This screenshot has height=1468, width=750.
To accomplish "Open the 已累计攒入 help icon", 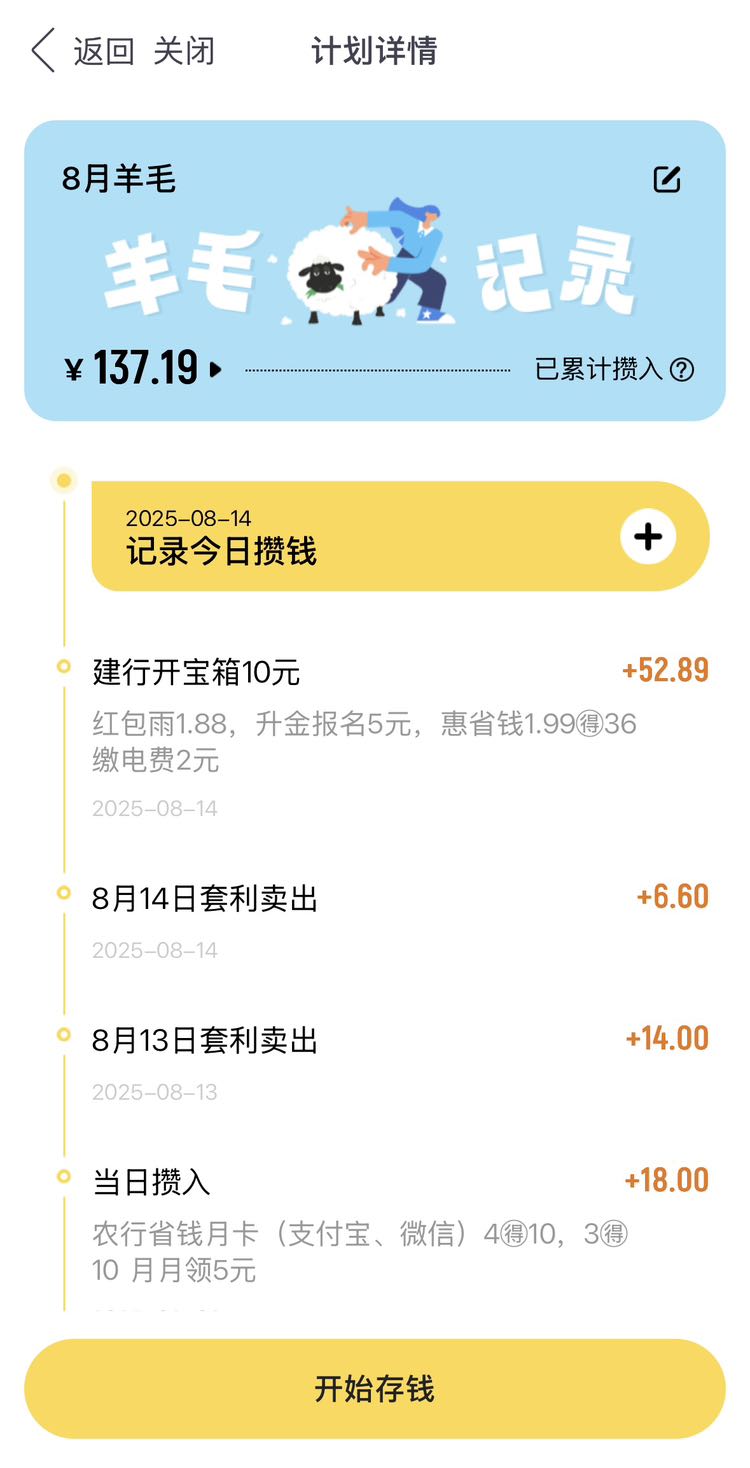I will coord(682,370).
